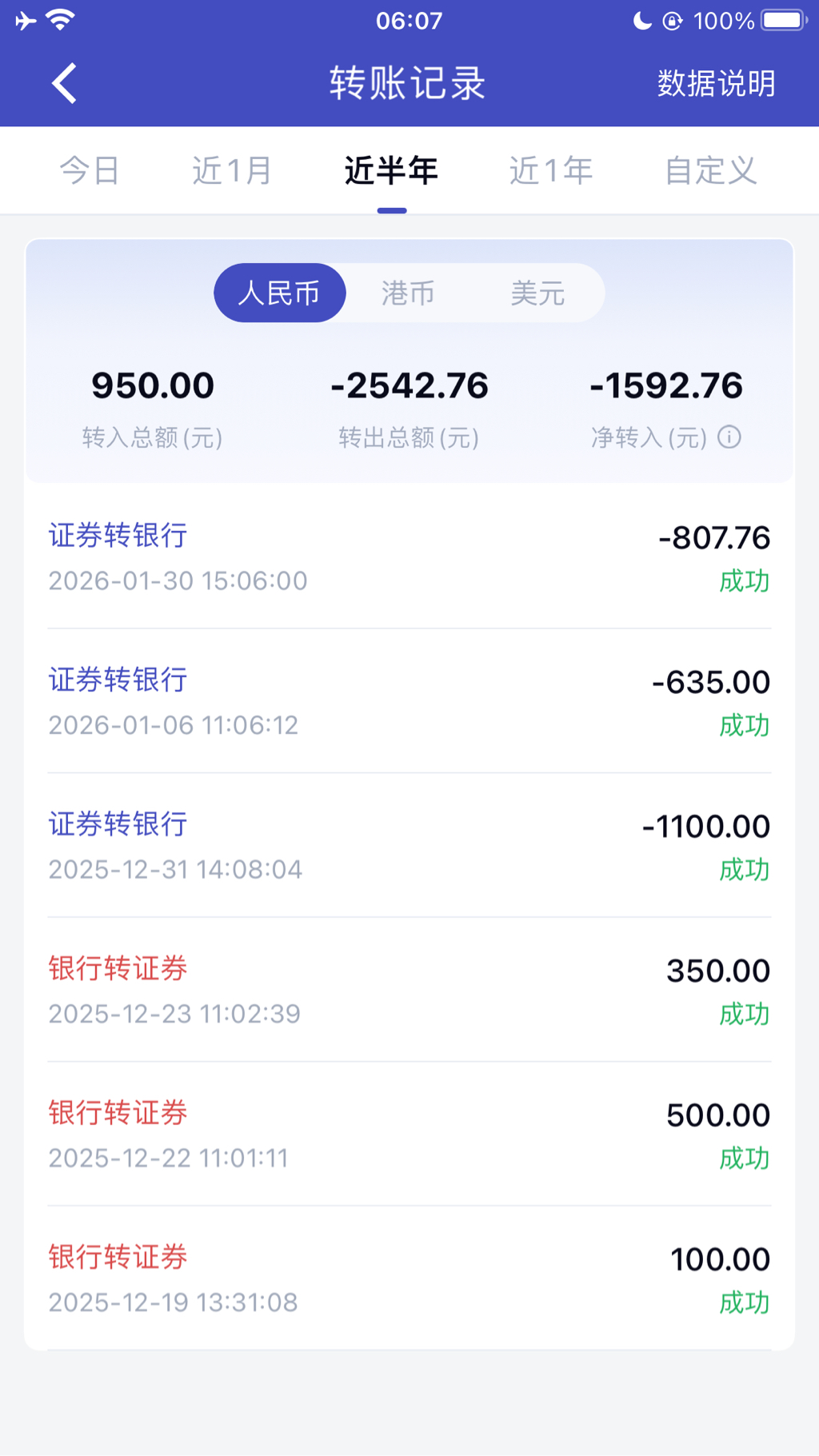Viewport: 819px width, 1456px height.
Task: Tap the info icon beside 净转入
Action: (x=729, y=437)
